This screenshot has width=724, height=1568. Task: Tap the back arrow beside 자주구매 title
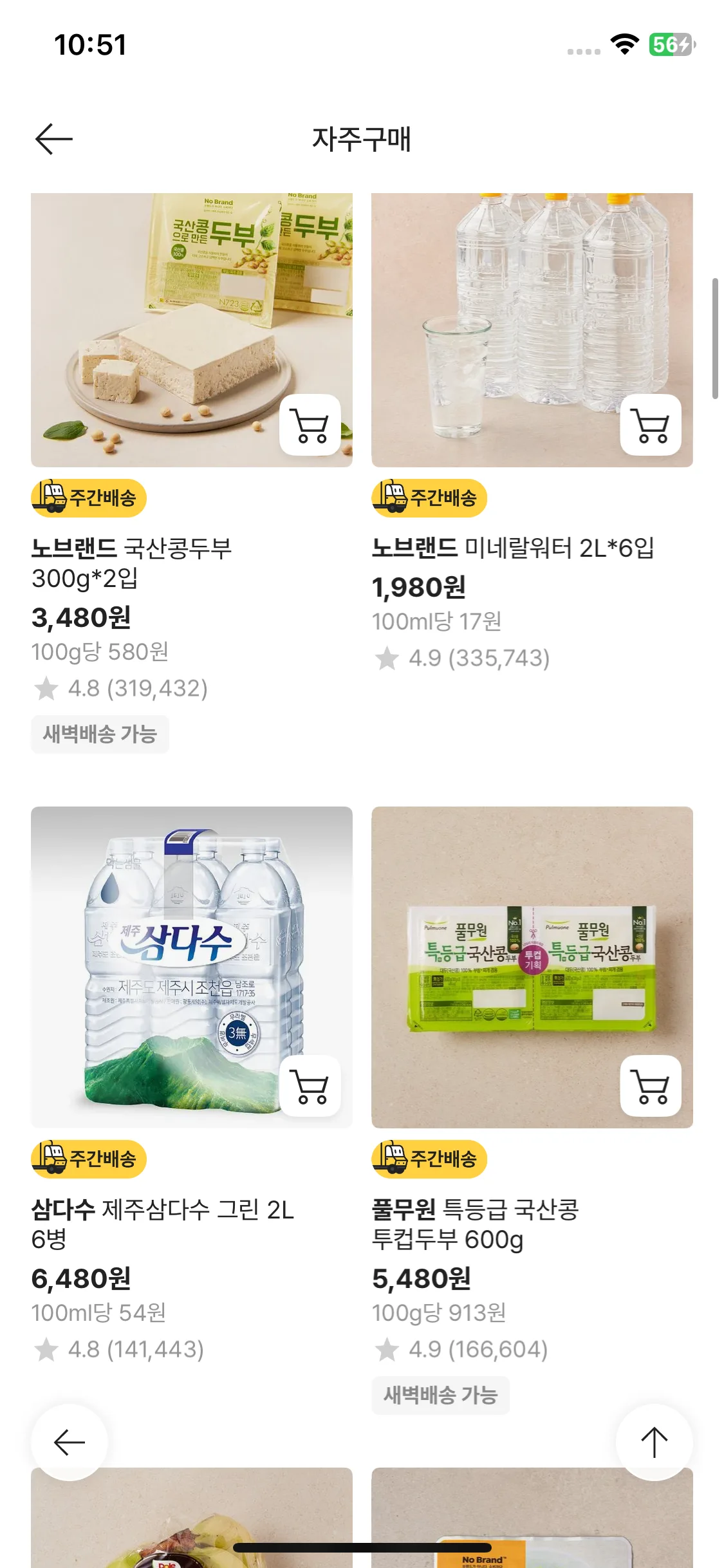(54, 139)
